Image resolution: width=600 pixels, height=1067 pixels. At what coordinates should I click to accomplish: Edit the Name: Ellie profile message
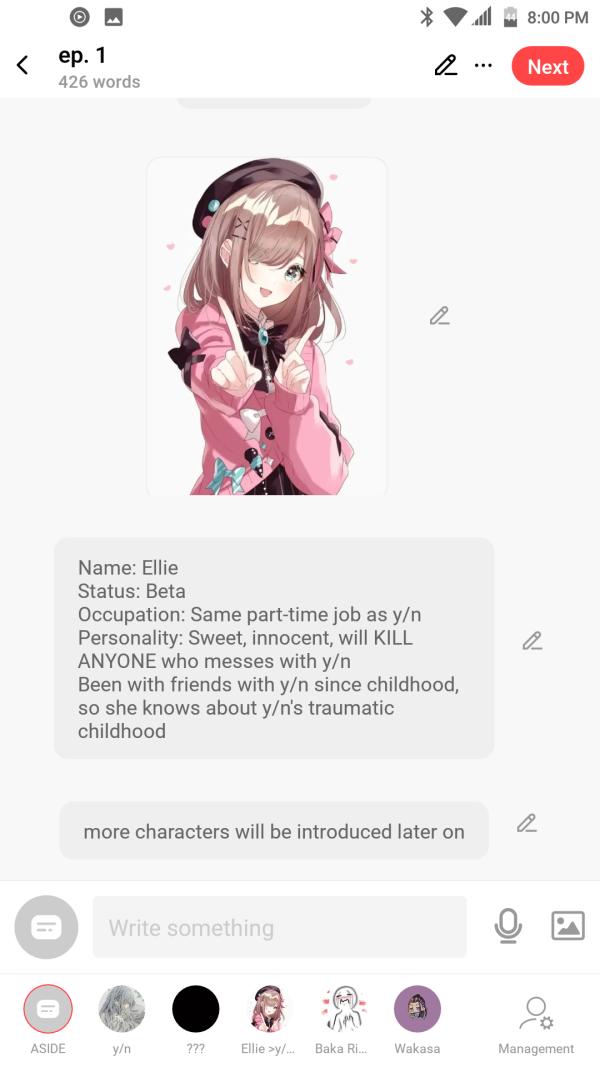532,641
